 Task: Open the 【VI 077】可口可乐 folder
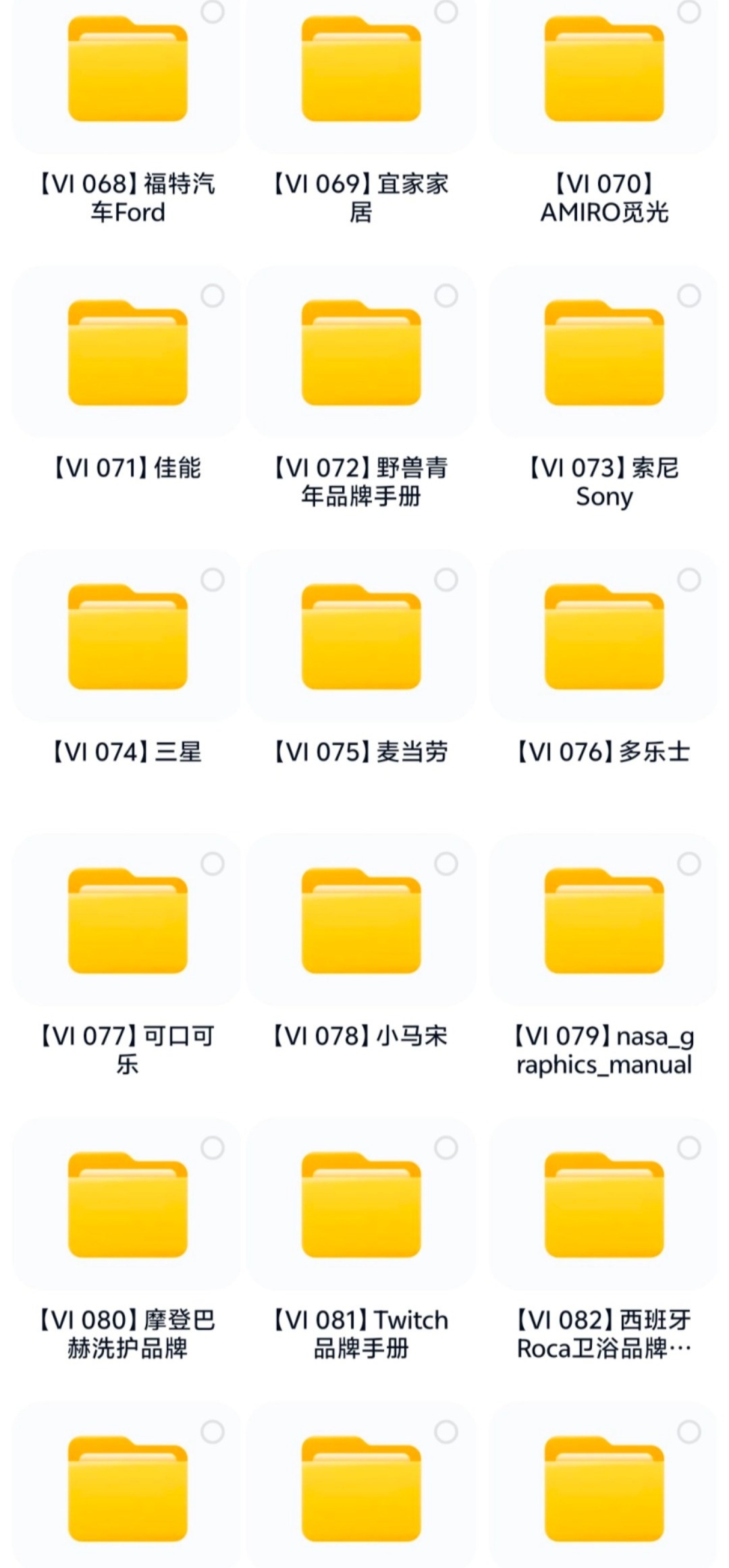coord(128,922)
